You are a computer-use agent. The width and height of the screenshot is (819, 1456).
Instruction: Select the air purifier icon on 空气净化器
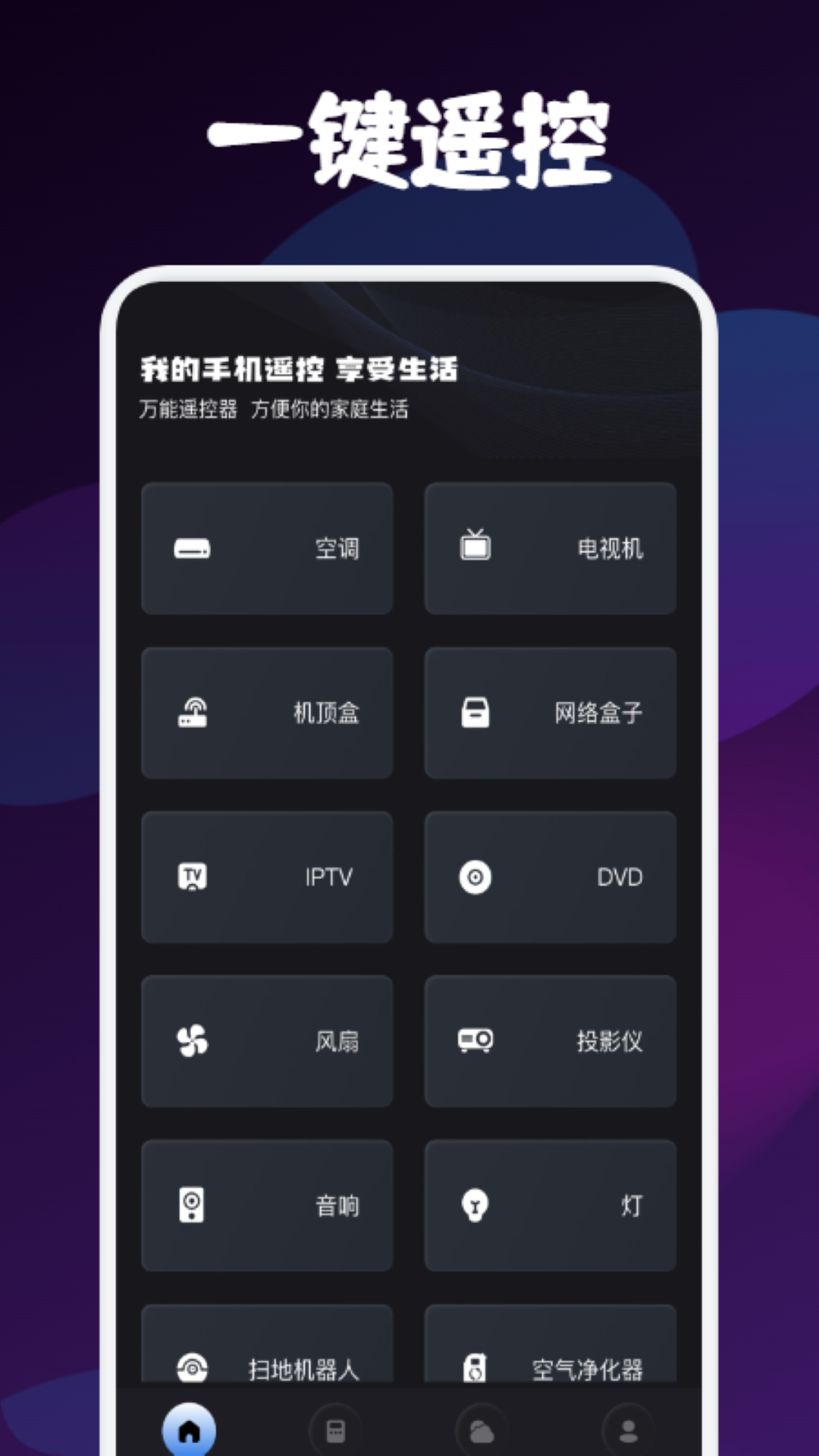coord(475,1365)
